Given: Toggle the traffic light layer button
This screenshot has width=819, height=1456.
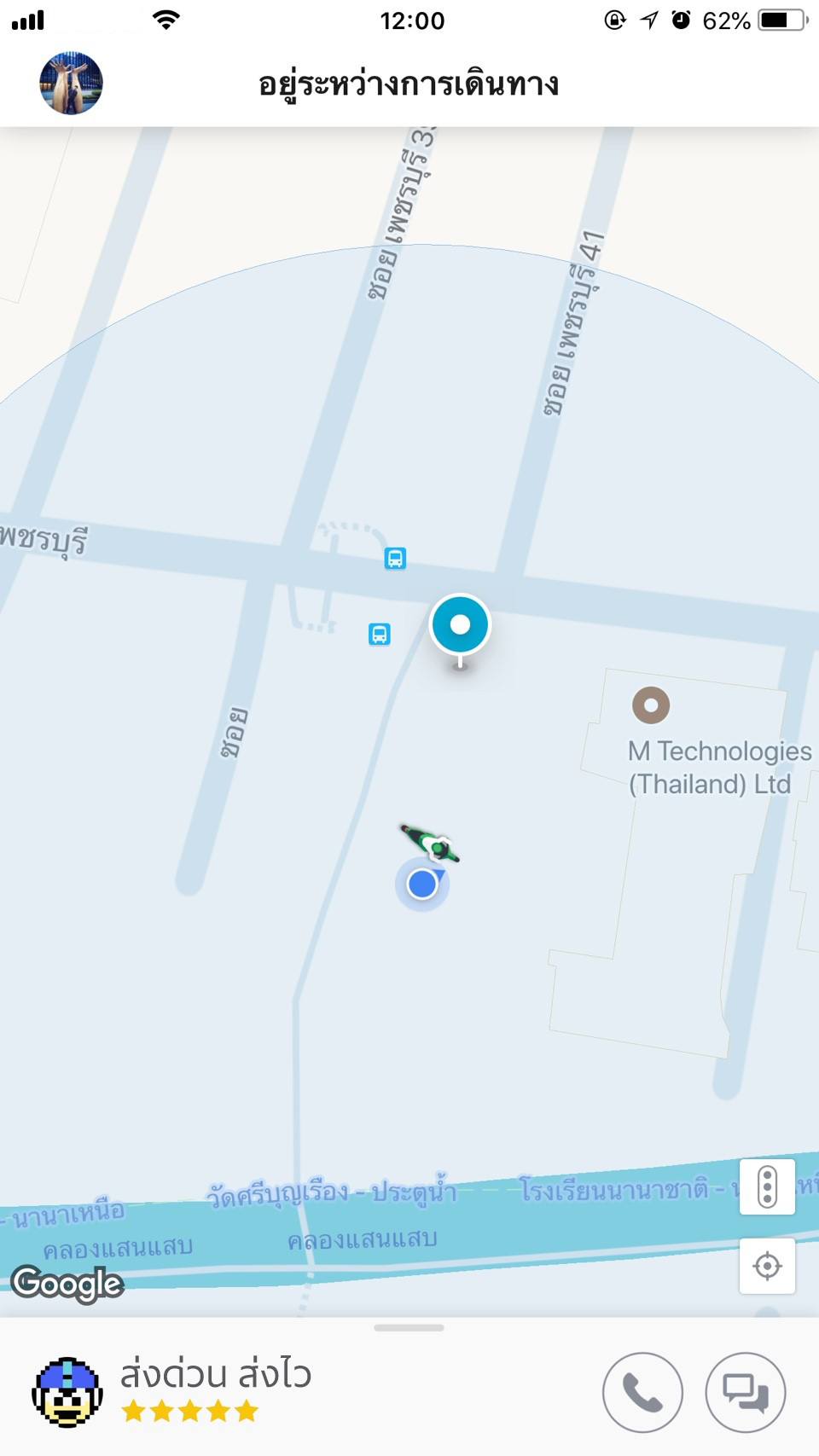Looking at the screenshot, I should click(x=767, y=1186).
